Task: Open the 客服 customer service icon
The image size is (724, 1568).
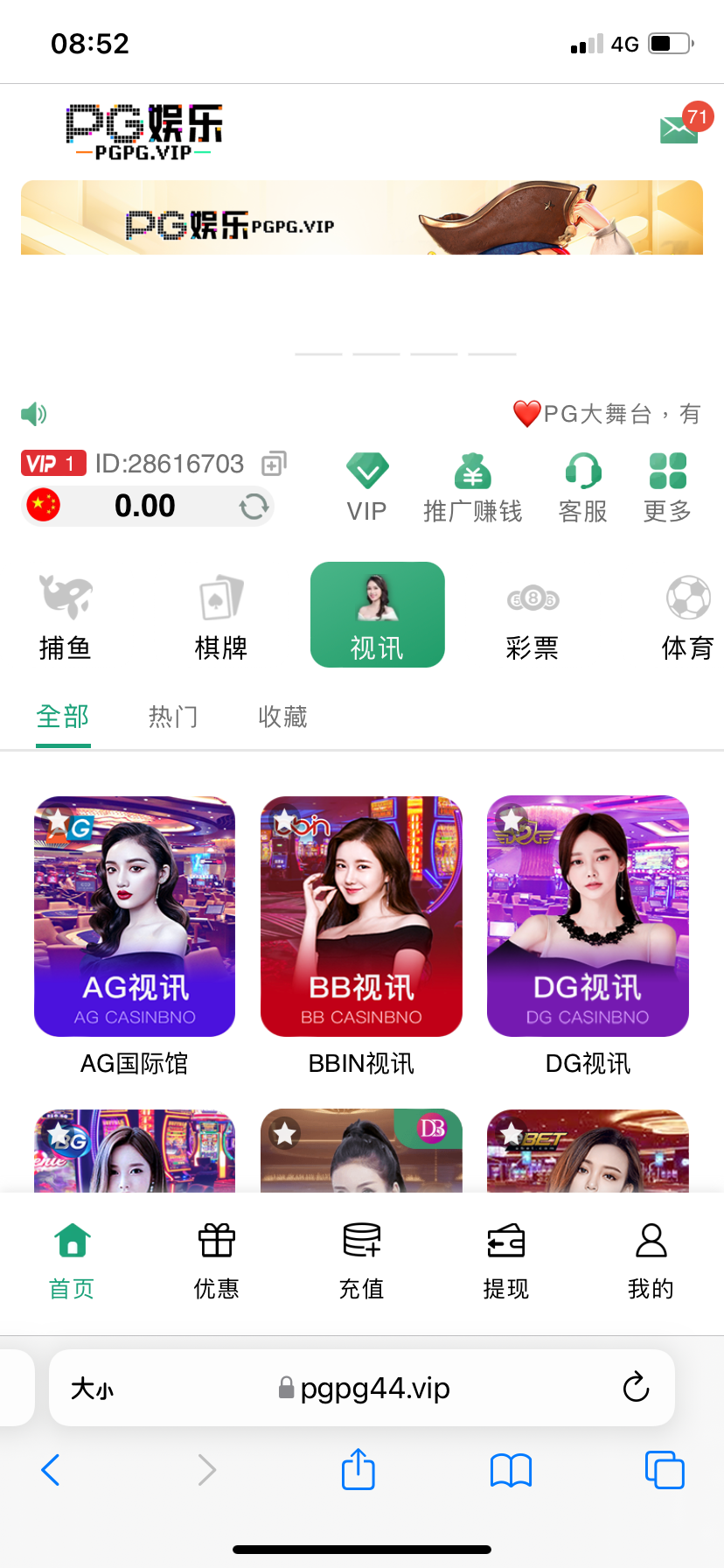Action: pyautogui.click(x=582, y=486)
